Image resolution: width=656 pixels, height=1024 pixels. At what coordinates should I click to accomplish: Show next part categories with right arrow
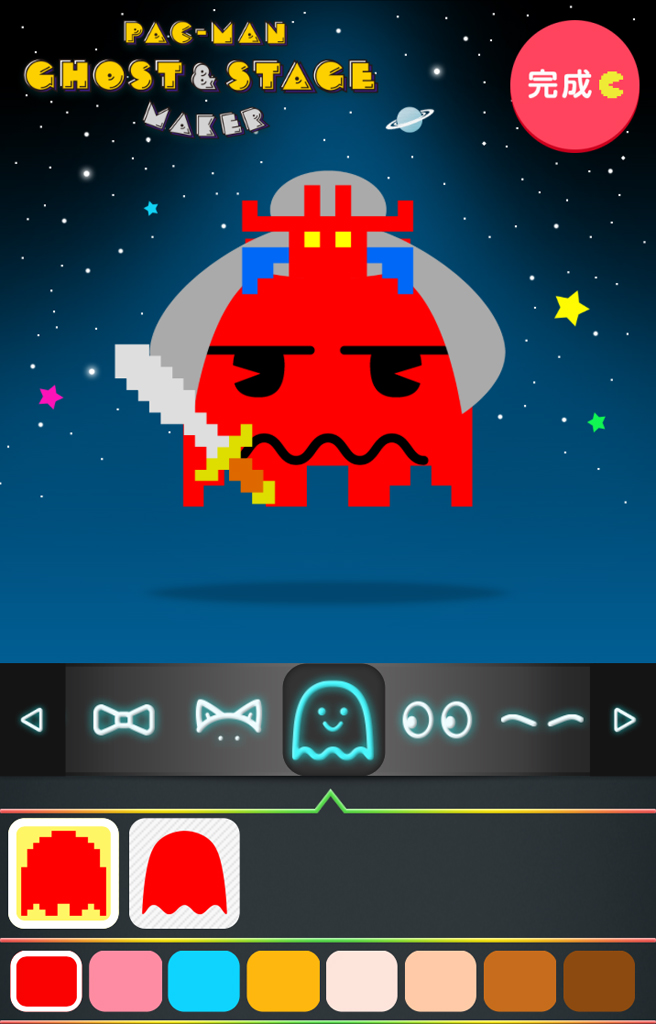pos(624,720)
